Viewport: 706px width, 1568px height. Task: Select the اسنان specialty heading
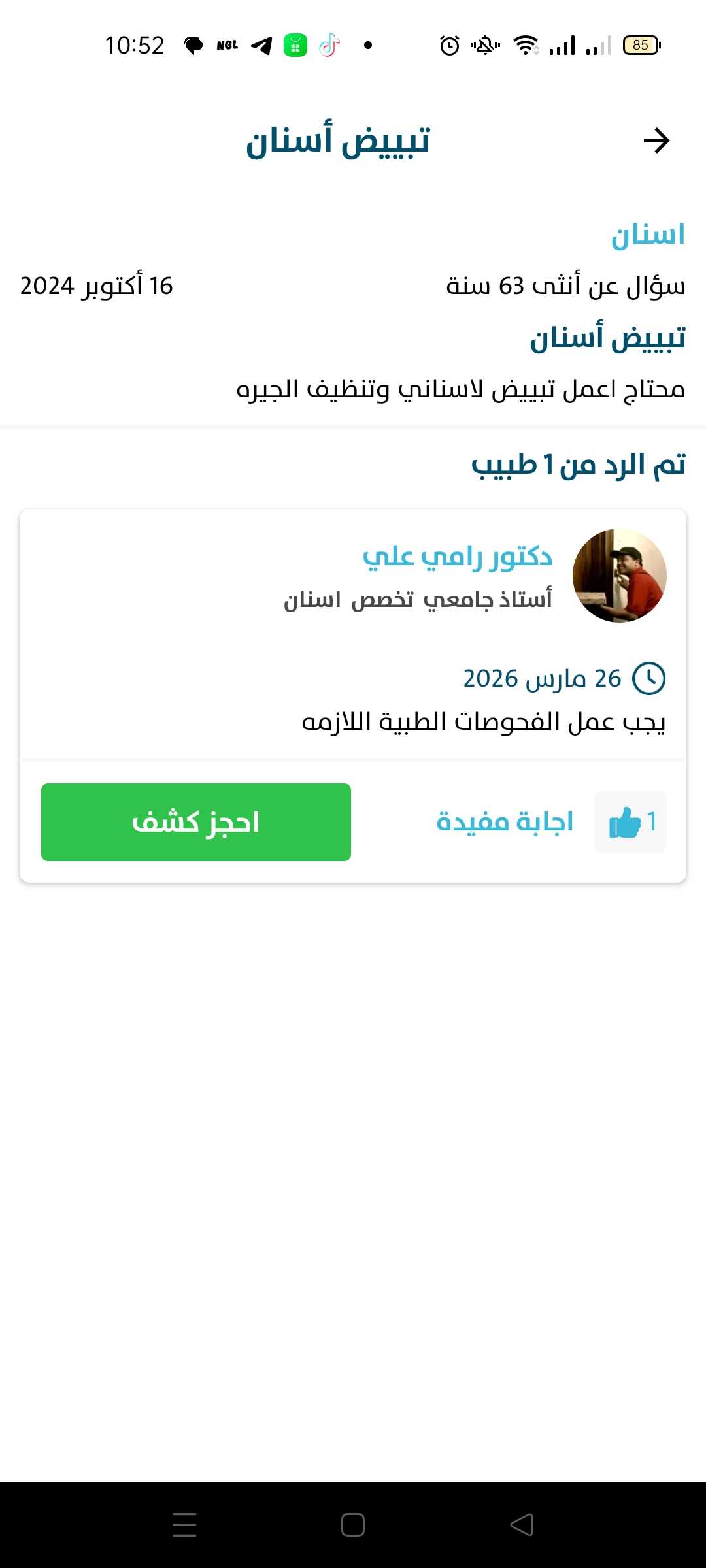click(648, 236)
